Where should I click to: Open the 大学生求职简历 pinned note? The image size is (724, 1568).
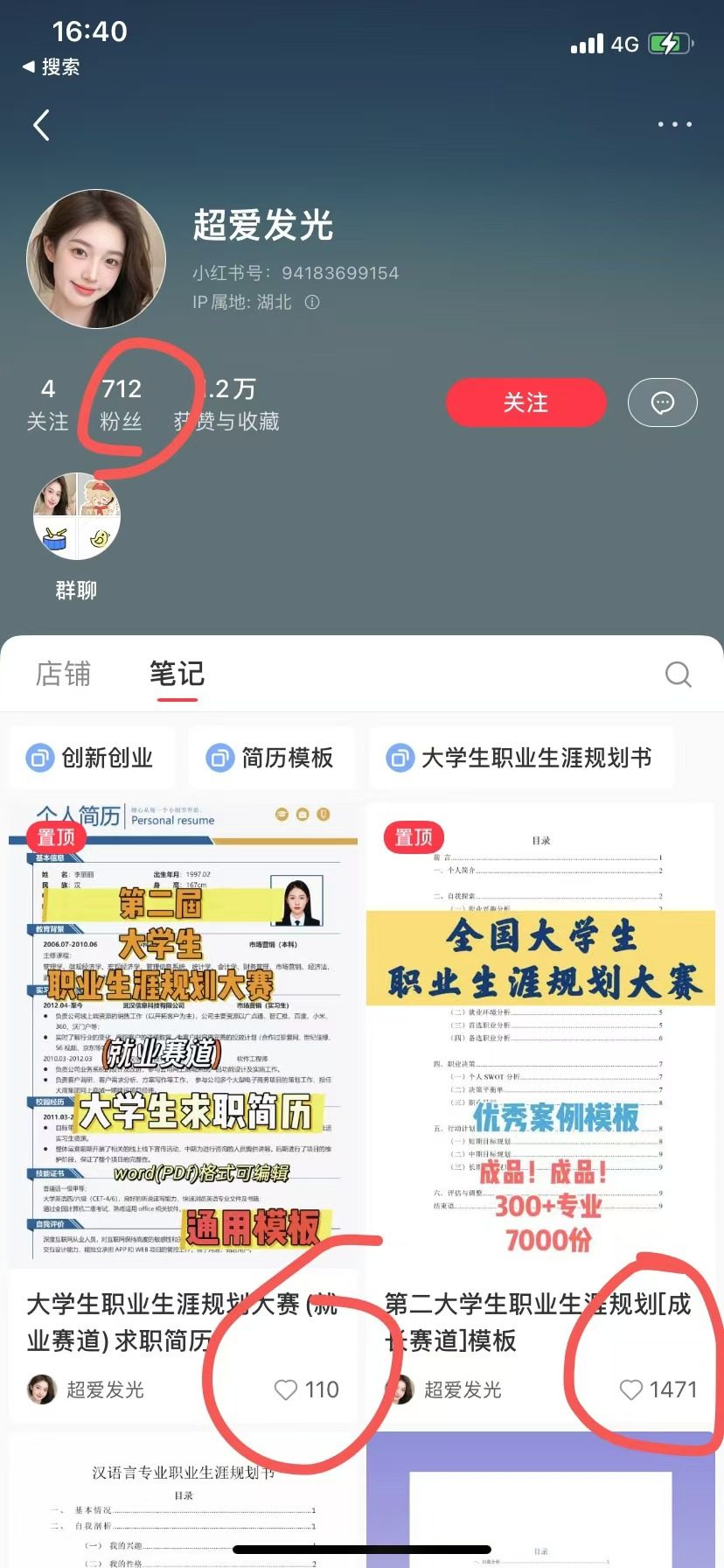(184, 1032)
